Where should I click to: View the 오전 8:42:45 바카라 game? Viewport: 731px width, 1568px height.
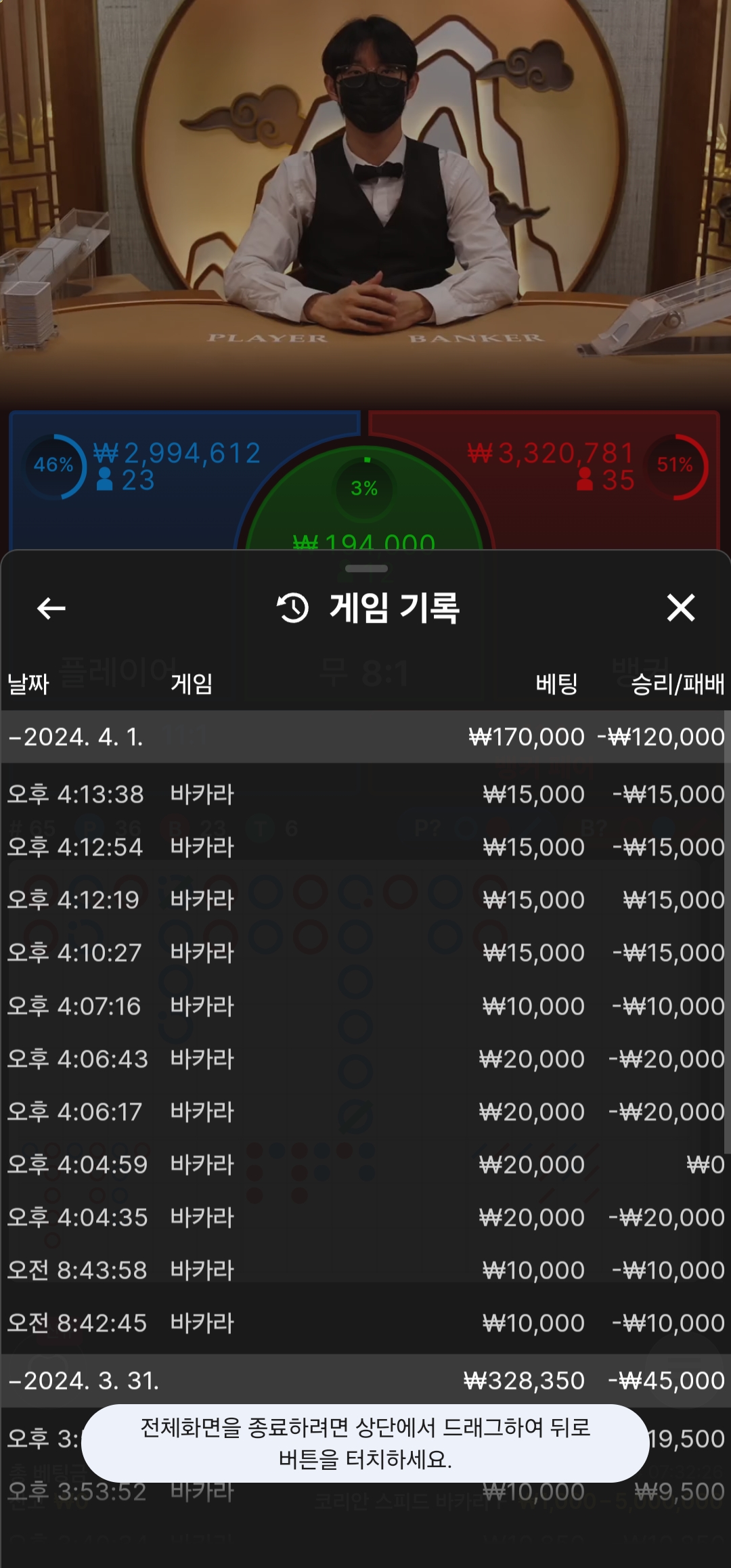365,1323
